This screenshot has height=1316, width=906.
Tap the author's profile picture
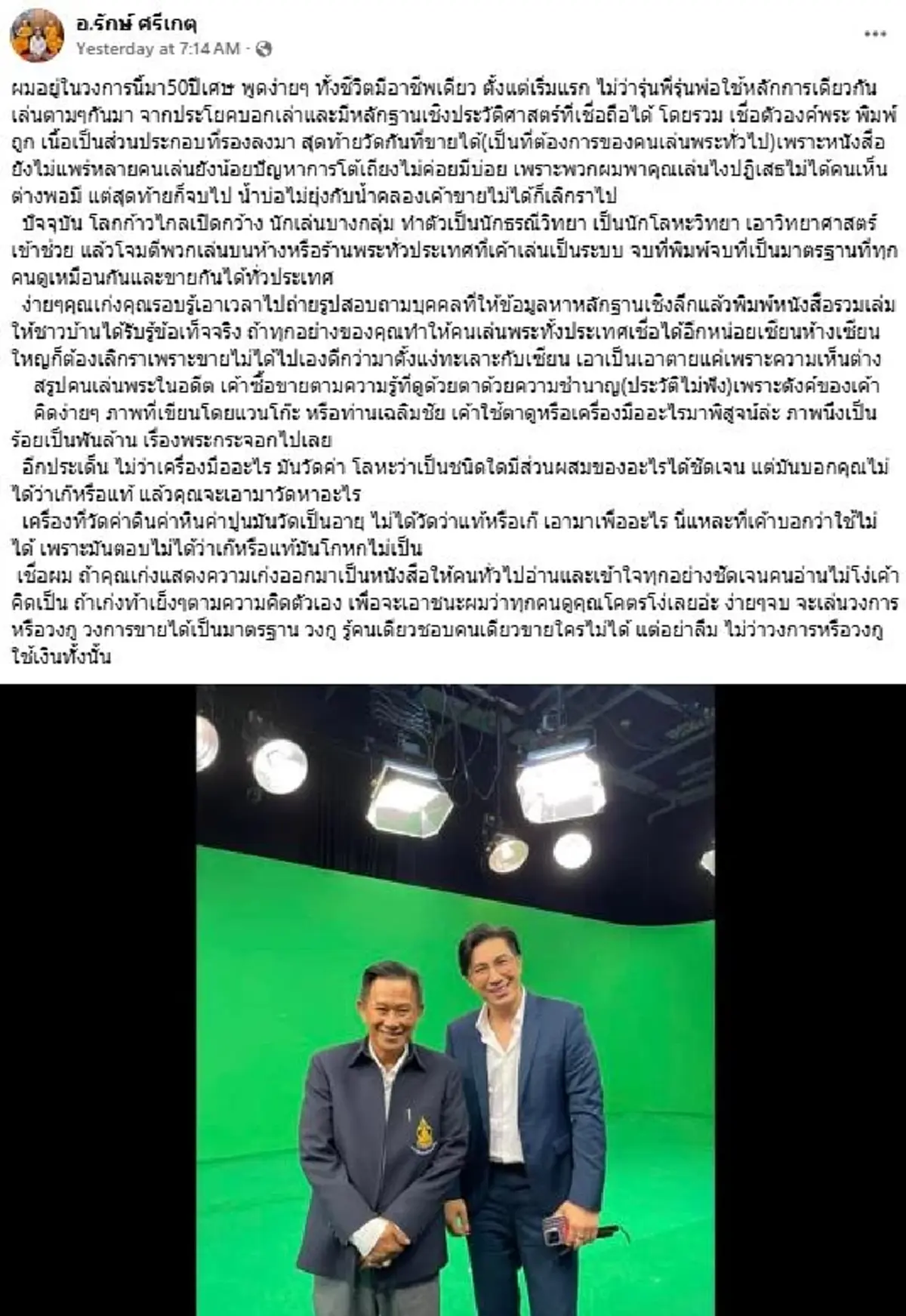(x=37, y=37)
